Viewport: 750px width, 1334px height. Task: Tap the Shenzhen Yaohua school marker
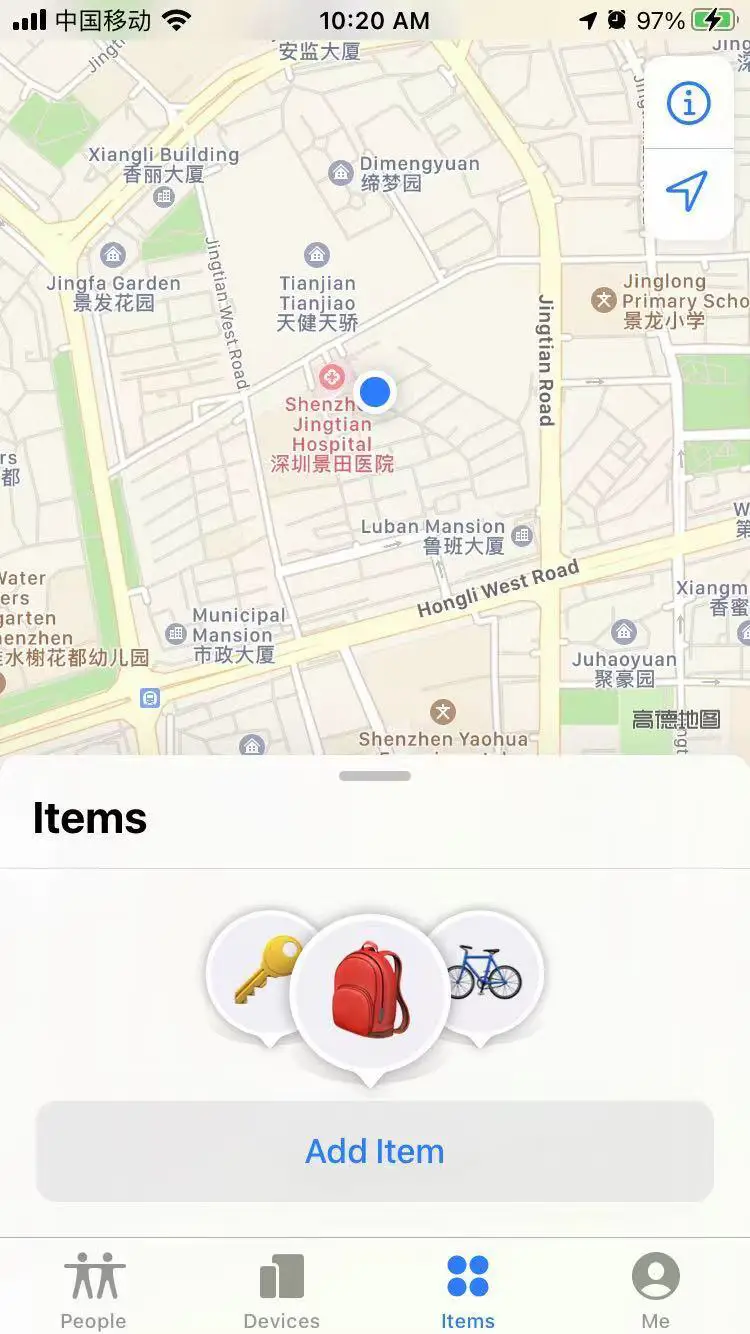pyautogui.click(x=443, y=712)
